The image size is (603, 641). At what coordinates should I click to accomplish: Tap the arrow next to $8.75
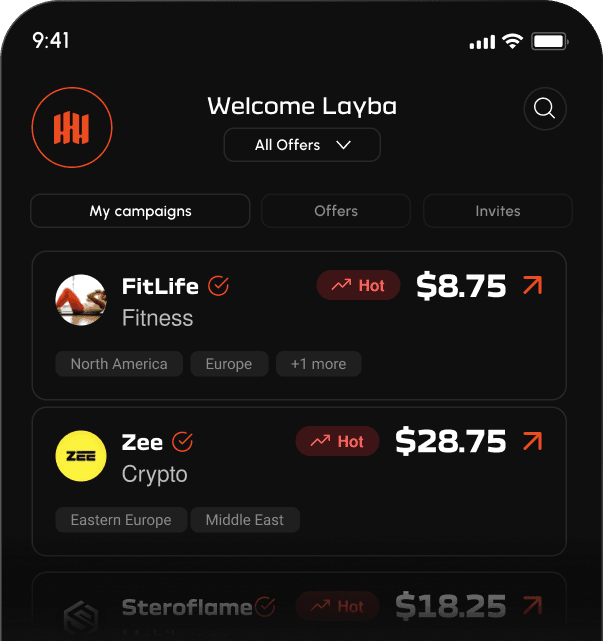[x=532, y=286]
